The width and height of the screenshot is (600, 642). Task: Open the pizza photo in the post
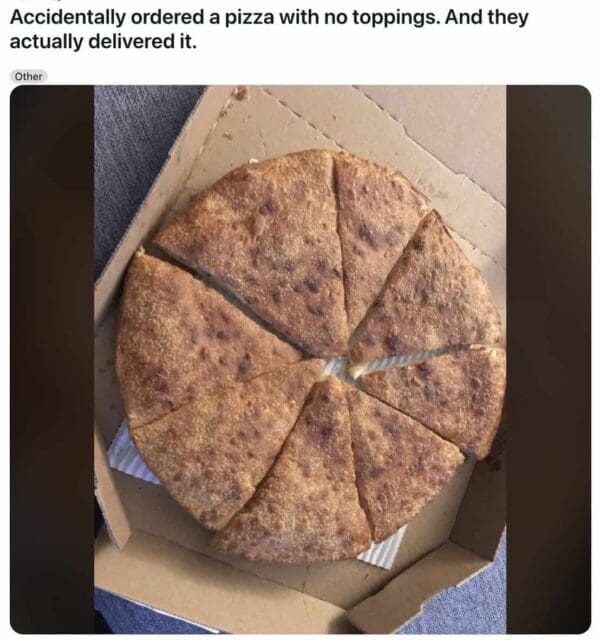pyautogui.click(x=300, y=360)
